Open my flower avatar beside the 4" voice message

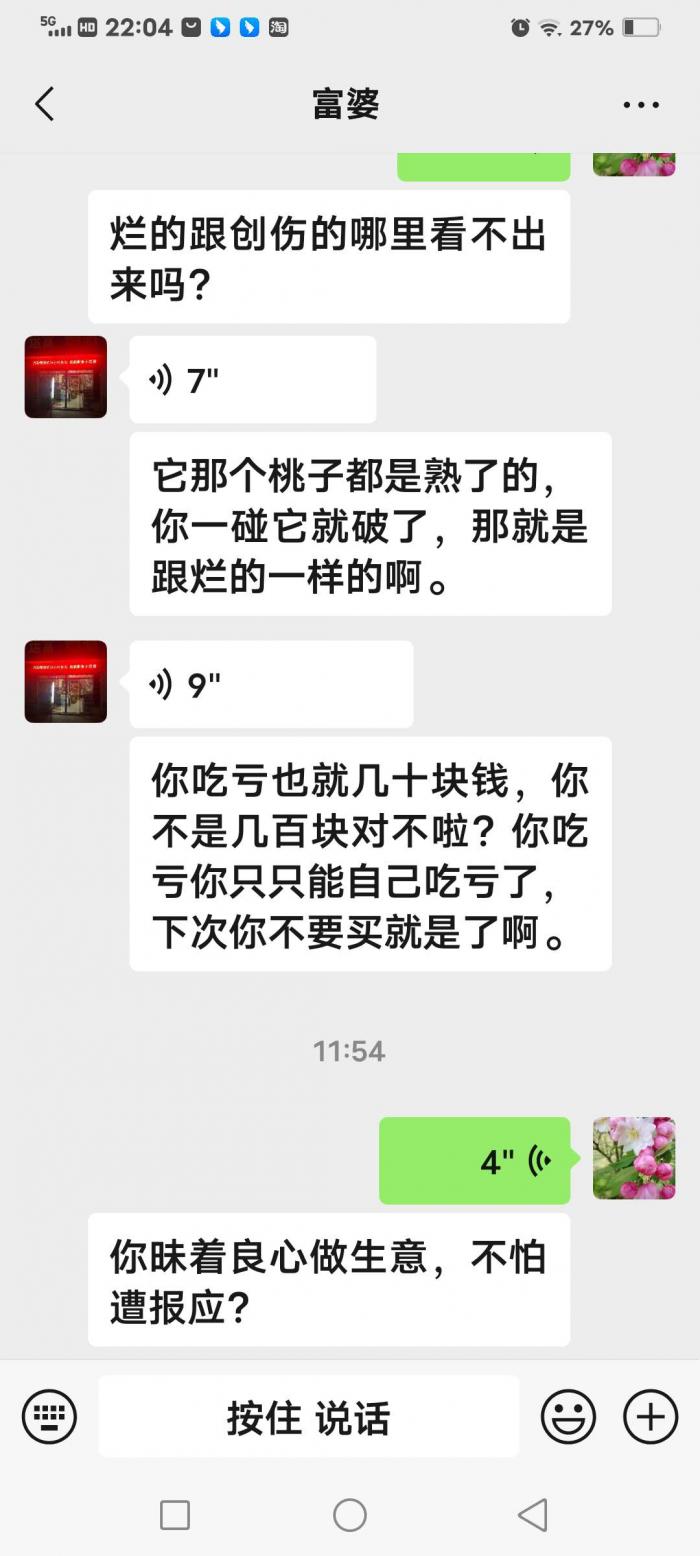[634, 1159]
